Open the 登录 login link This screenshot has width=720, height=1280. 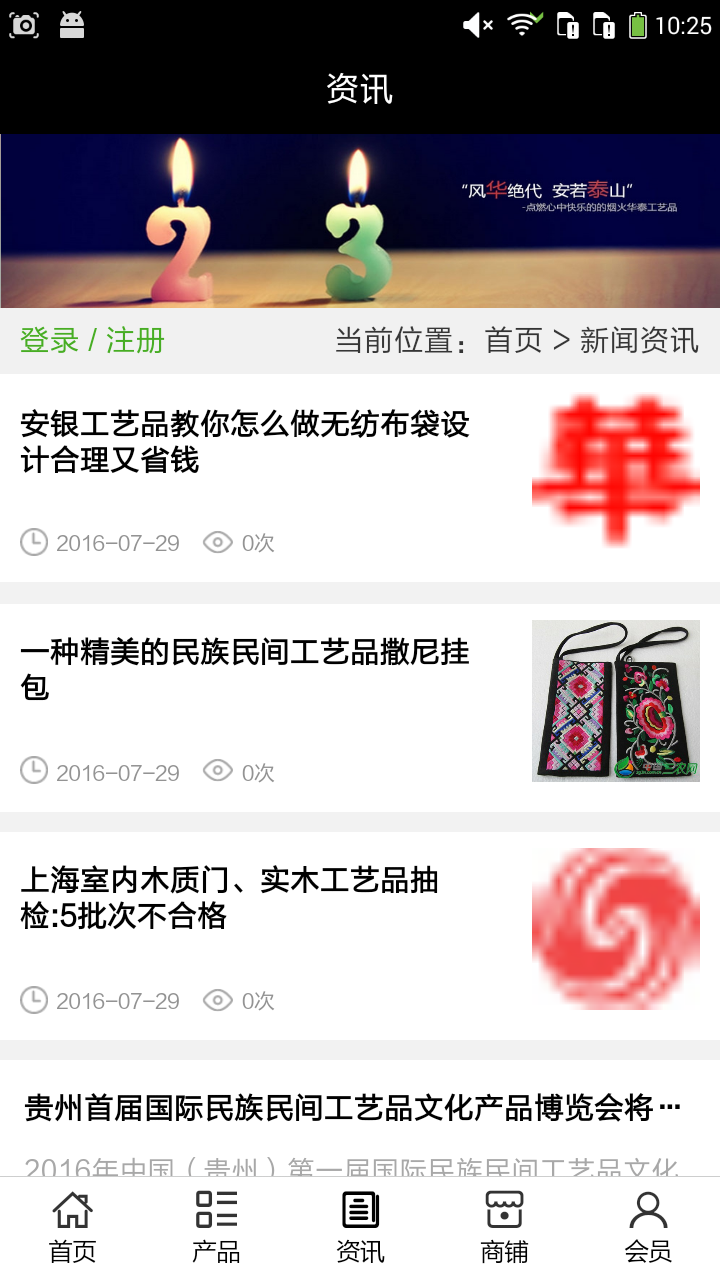coord(47,341)
